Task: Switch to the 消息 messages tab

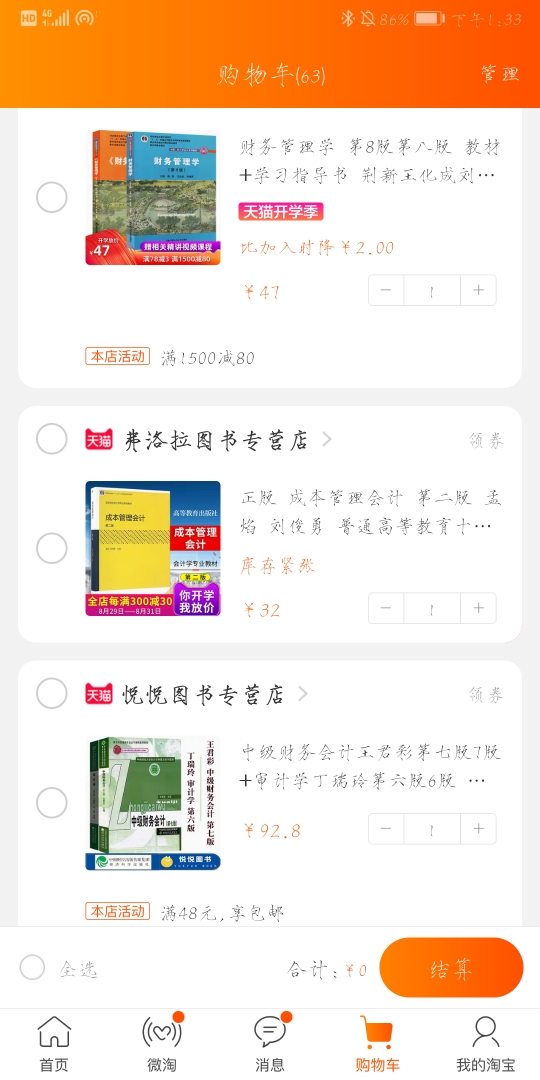Action: tap(269, 1044)
